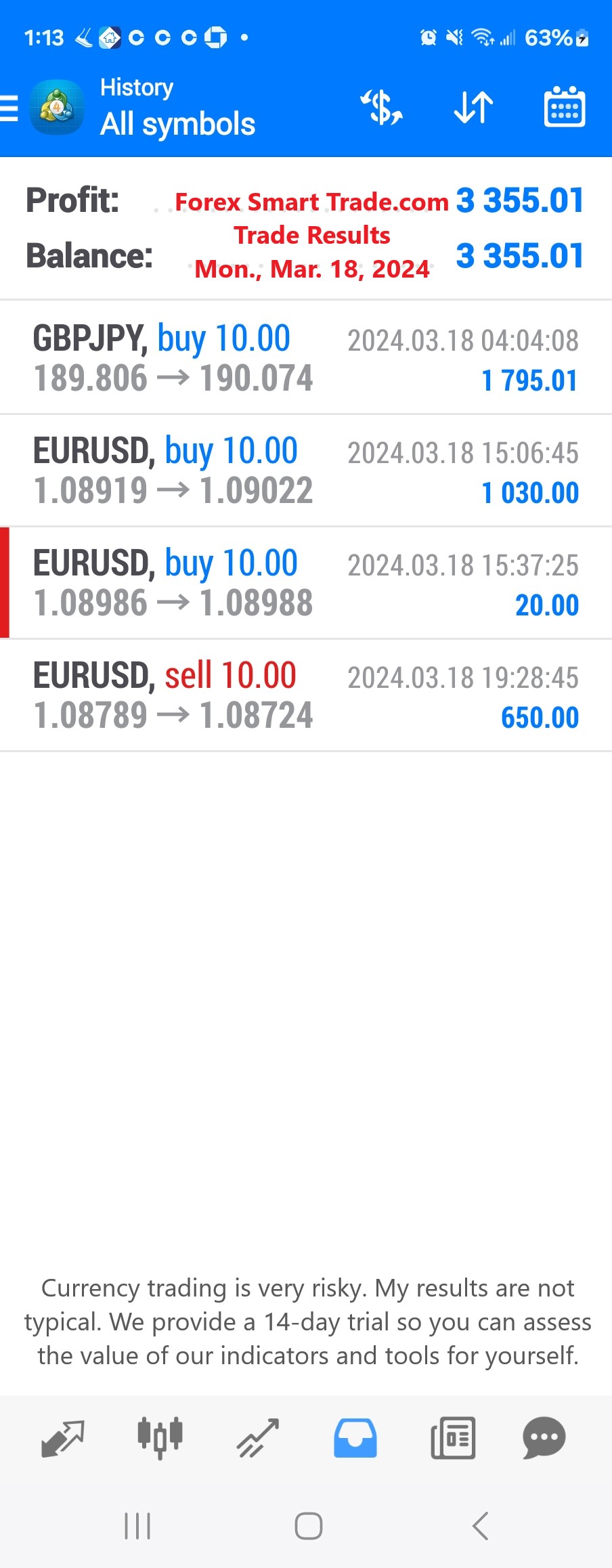Open the hamburger drawer menu
612x1568 pixels.
9,108
